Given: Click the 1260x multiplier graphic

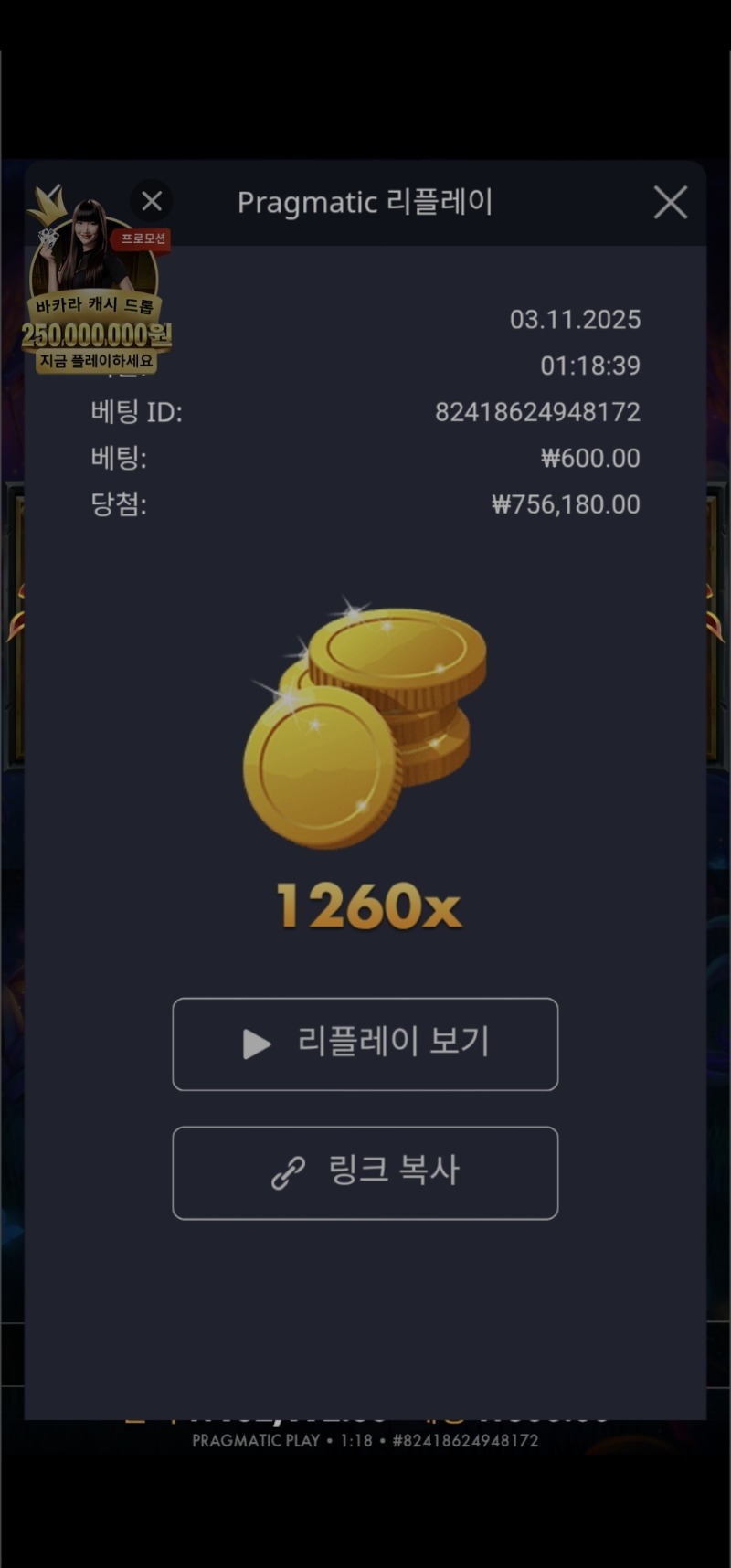Looking at the screenshot, I should (x=365, y=905).
